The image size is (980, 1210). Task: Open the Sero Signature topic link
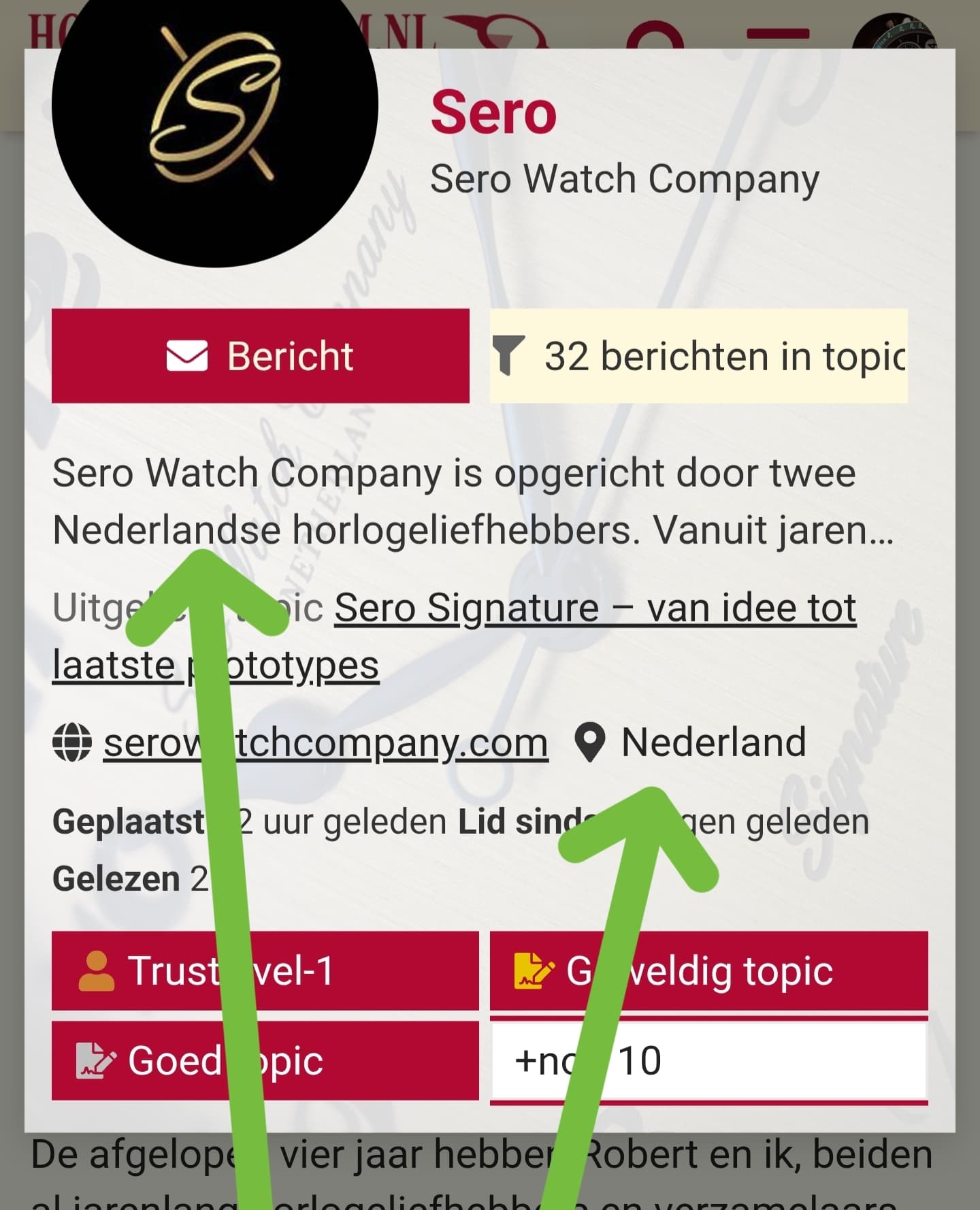(594, 608)
